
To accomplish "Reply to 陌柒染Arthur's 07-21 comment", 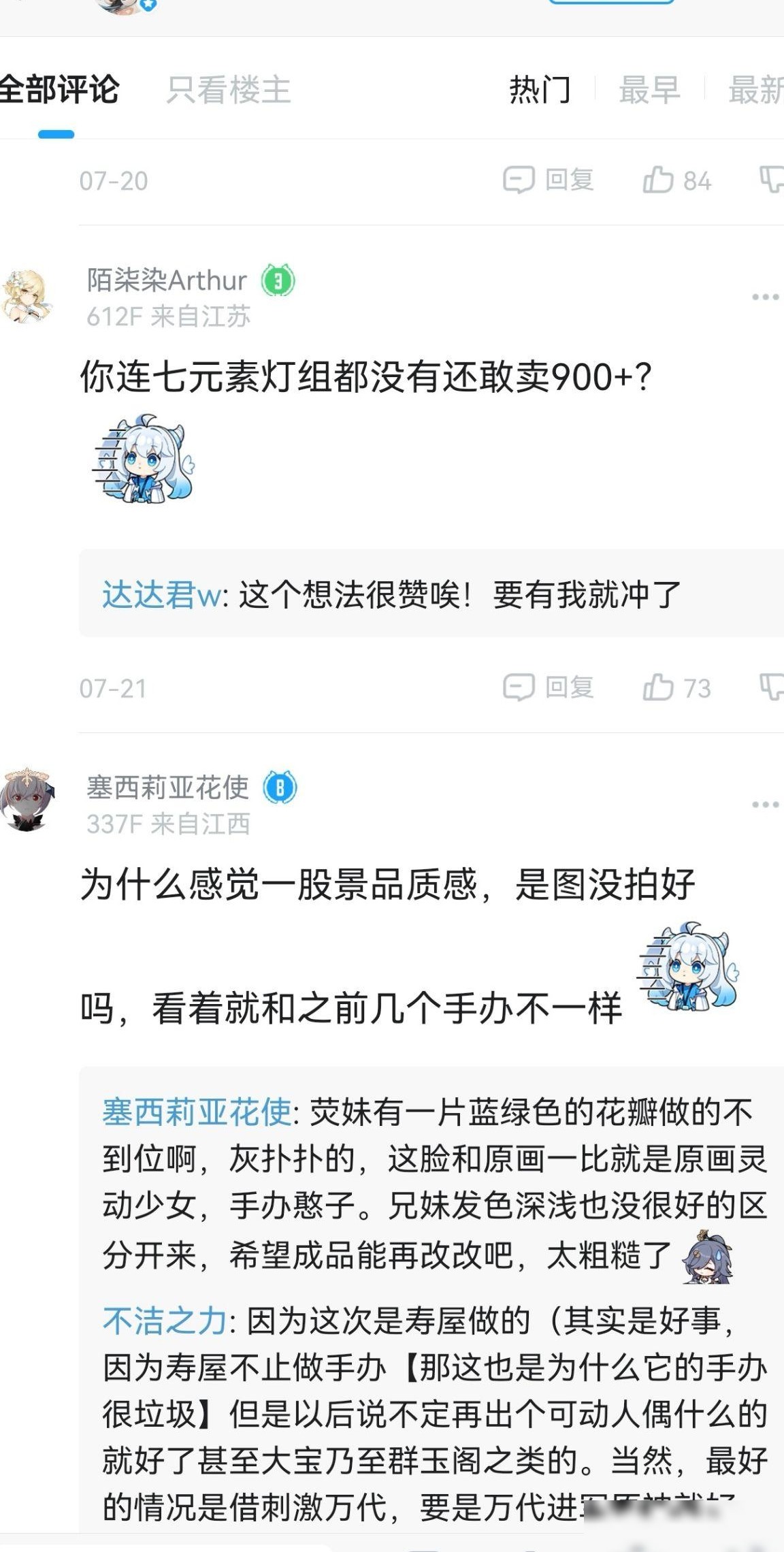I will [x=549, y=688].
